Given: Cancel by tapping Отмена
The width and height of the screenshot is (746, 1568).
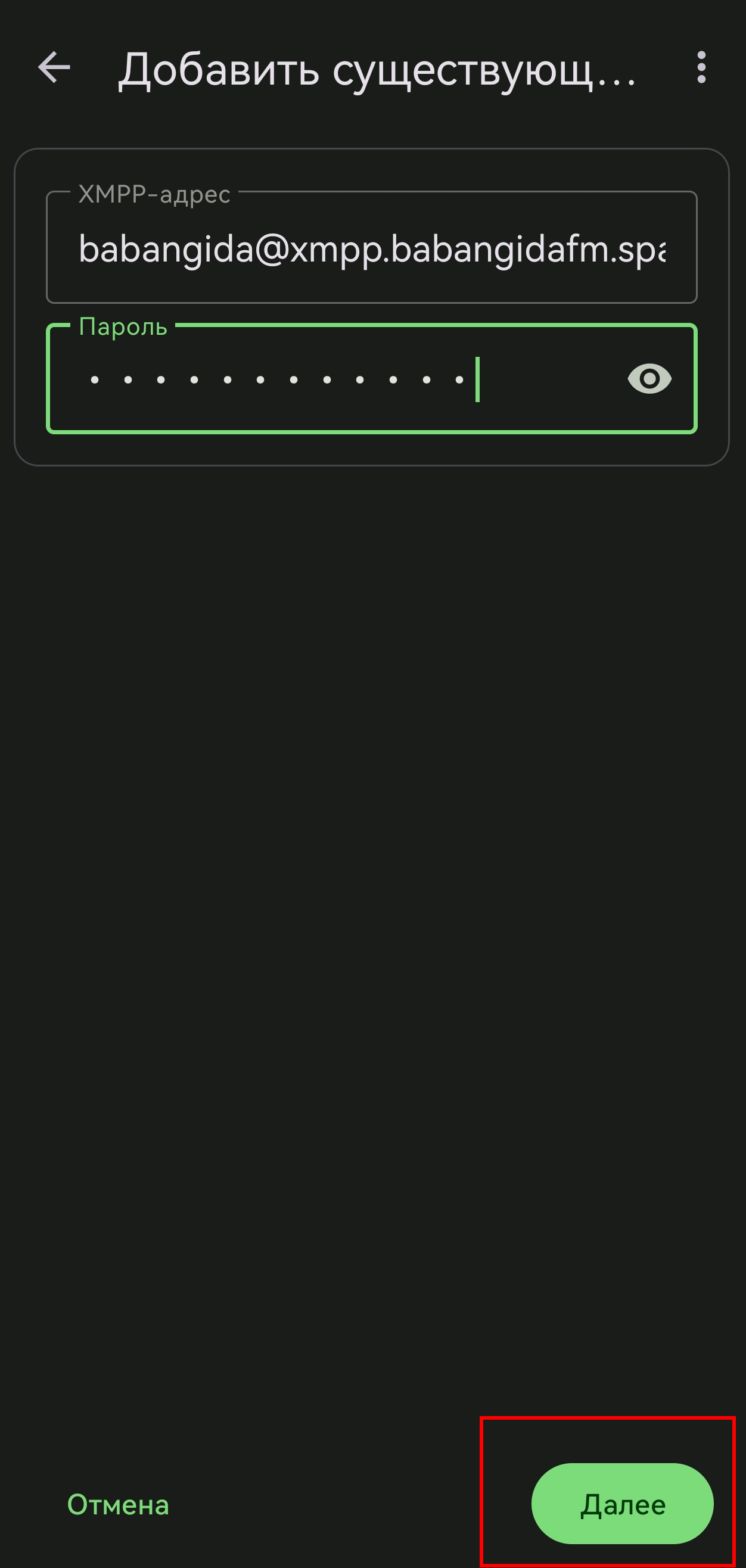Looking at the screenshot, I should [x=118, y=1504].
